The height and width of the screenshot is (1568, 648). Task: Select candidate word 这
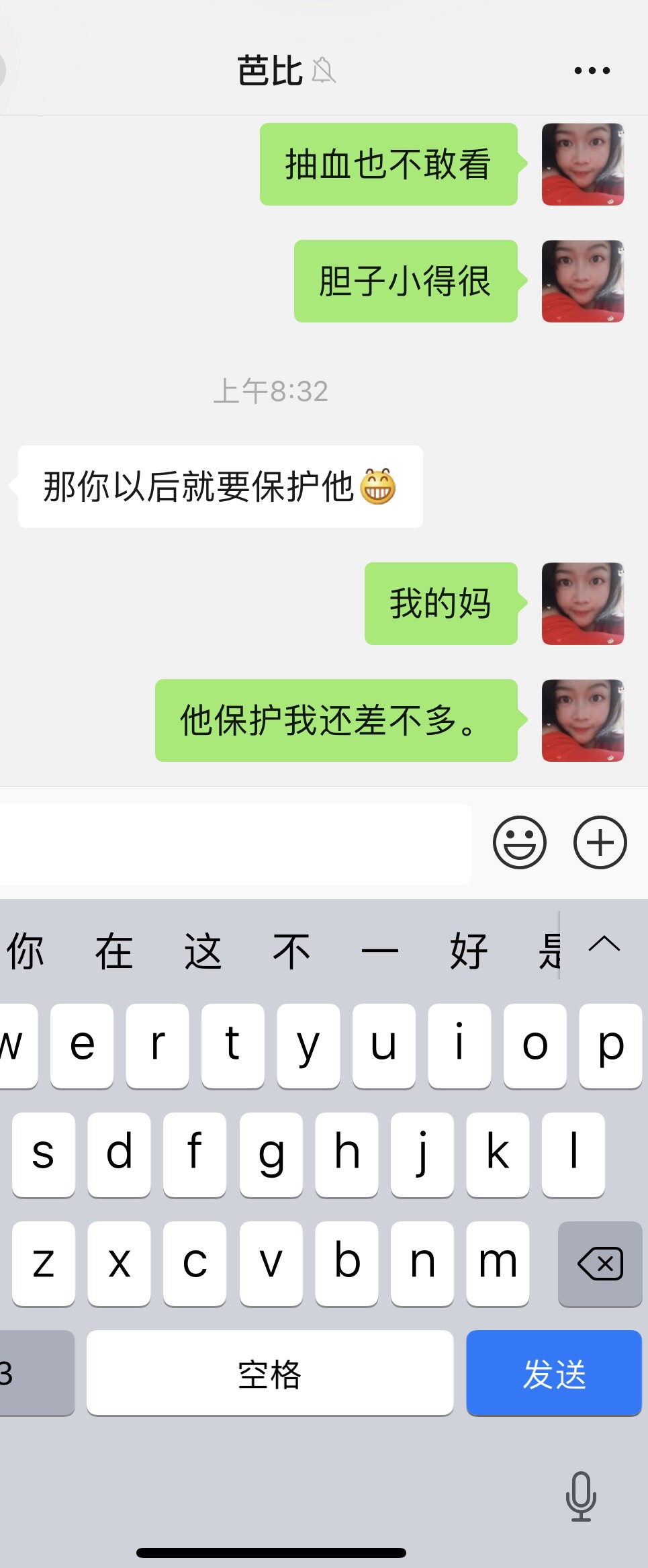click(x=203, y=951)
